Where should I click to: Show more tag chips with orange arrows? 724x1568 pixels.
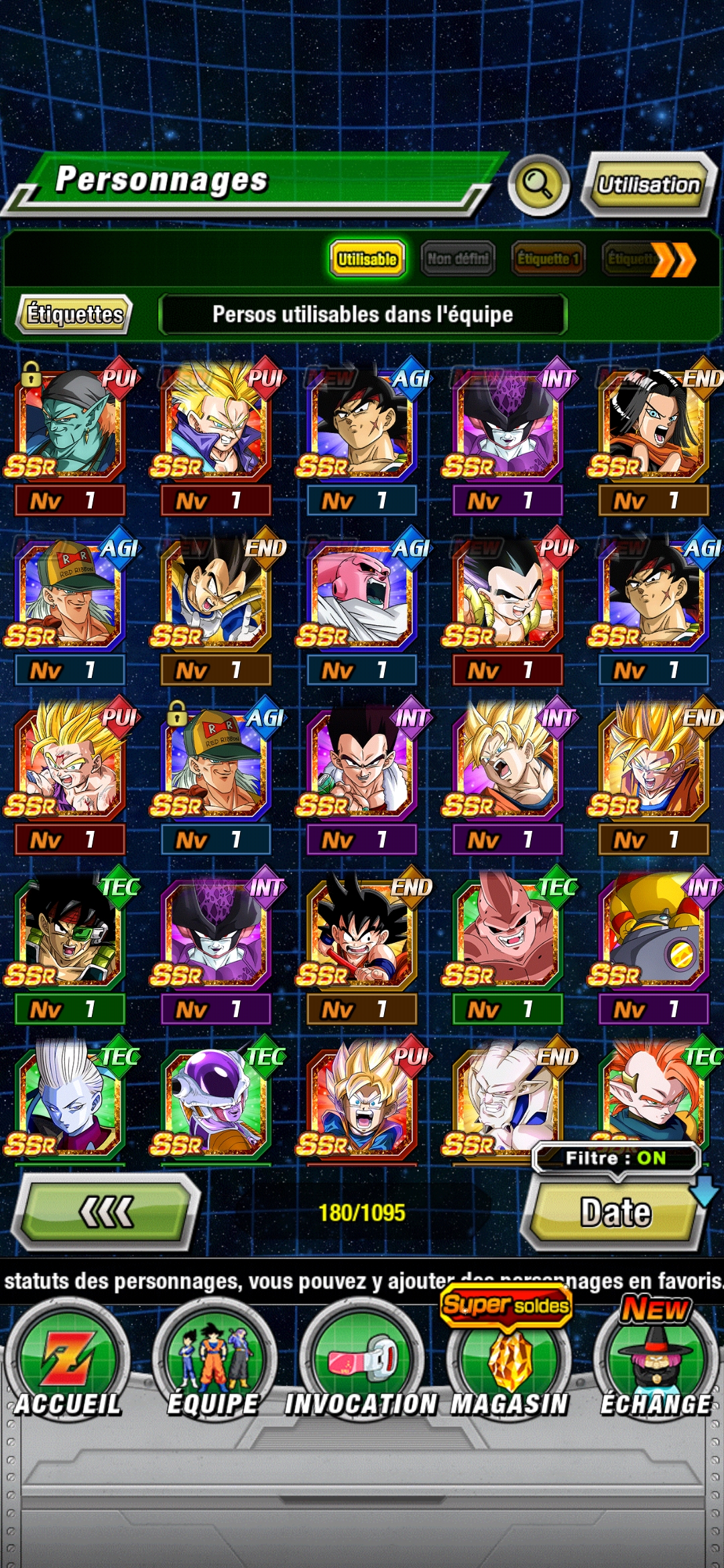click(x=672, y=260)
